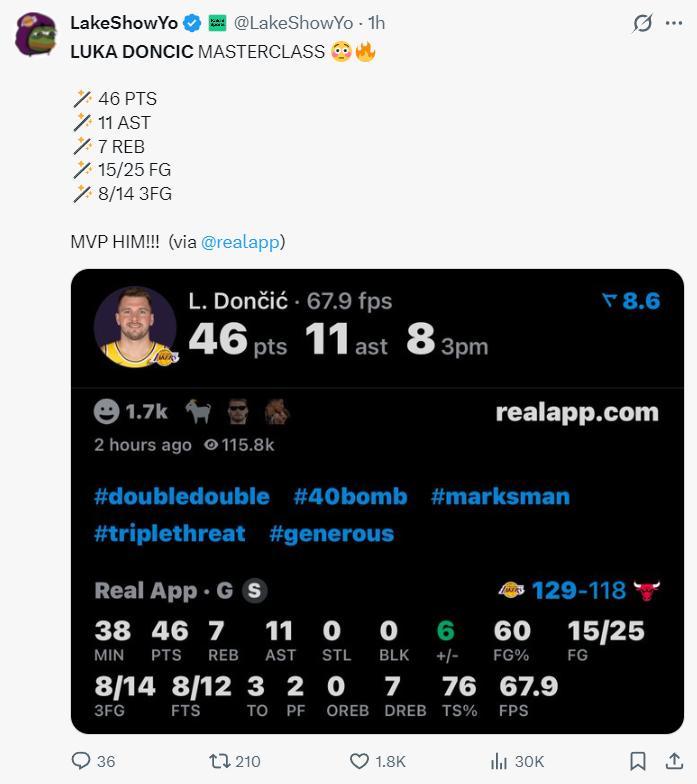Open the post's overflow menu

[x=674, y=23]
